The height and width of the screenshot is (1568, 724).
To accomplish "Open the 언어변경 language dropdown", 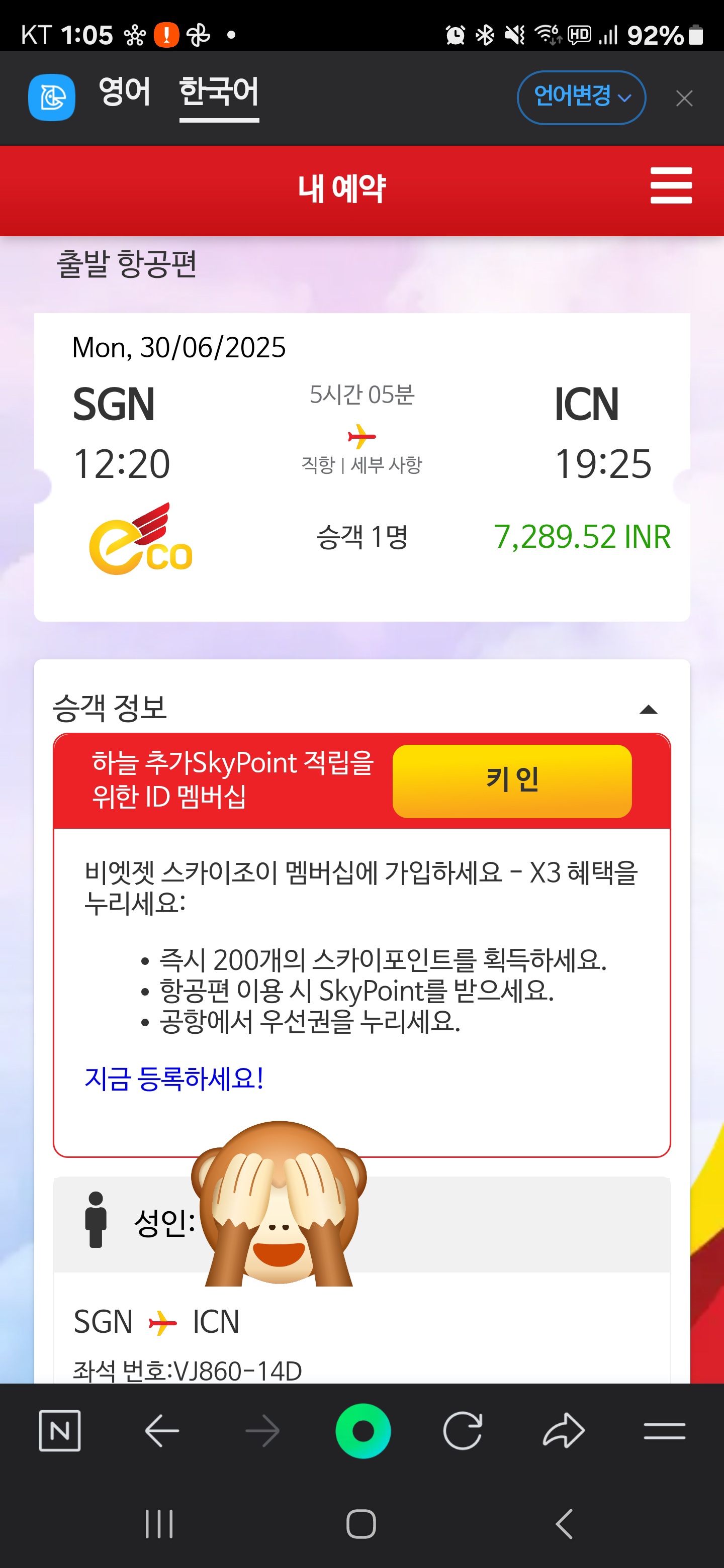I will pos(581,97).
